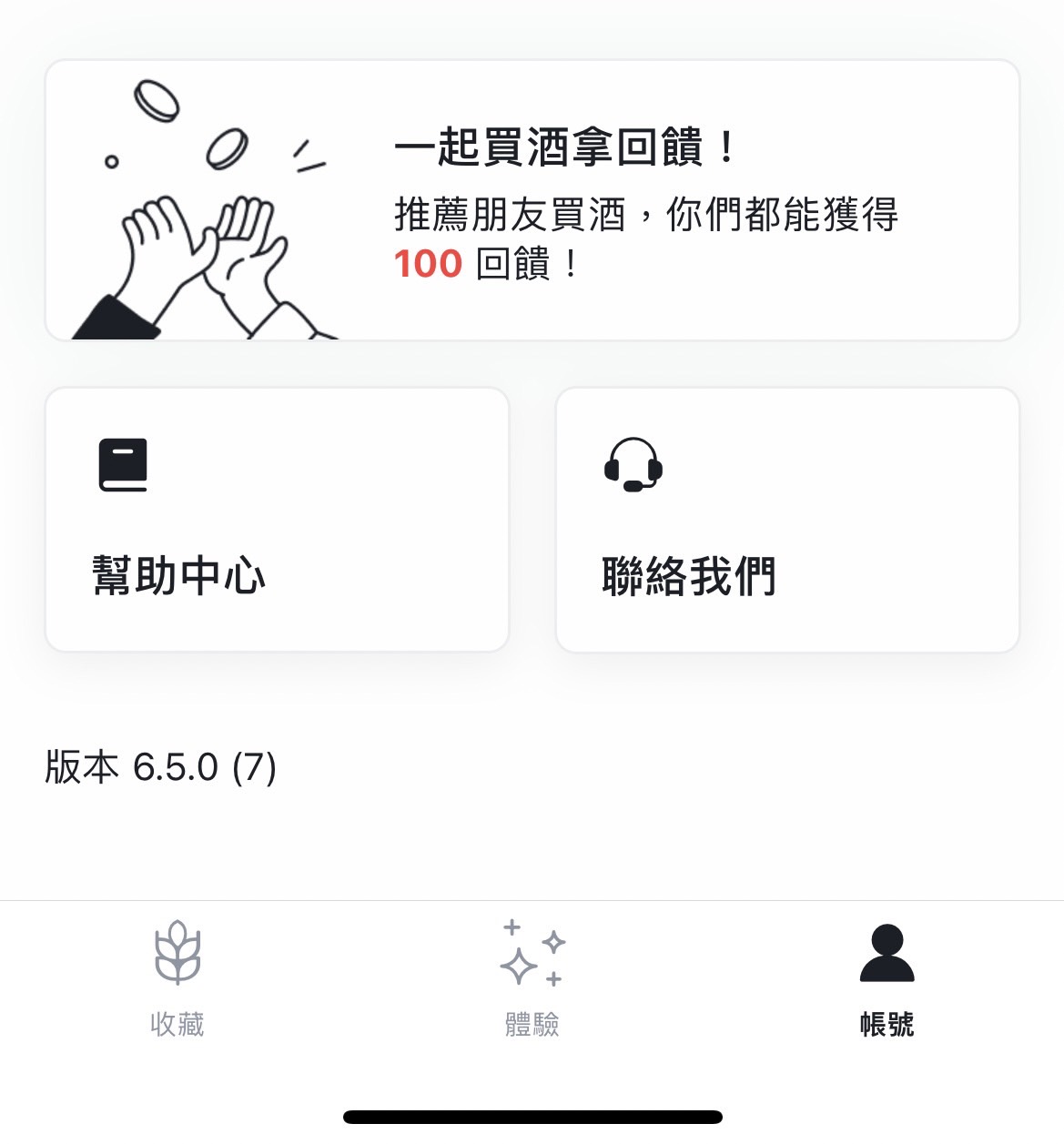Open the 帳號 tab
Viewport: 1064px width, 1144px height.
point(887,983)
